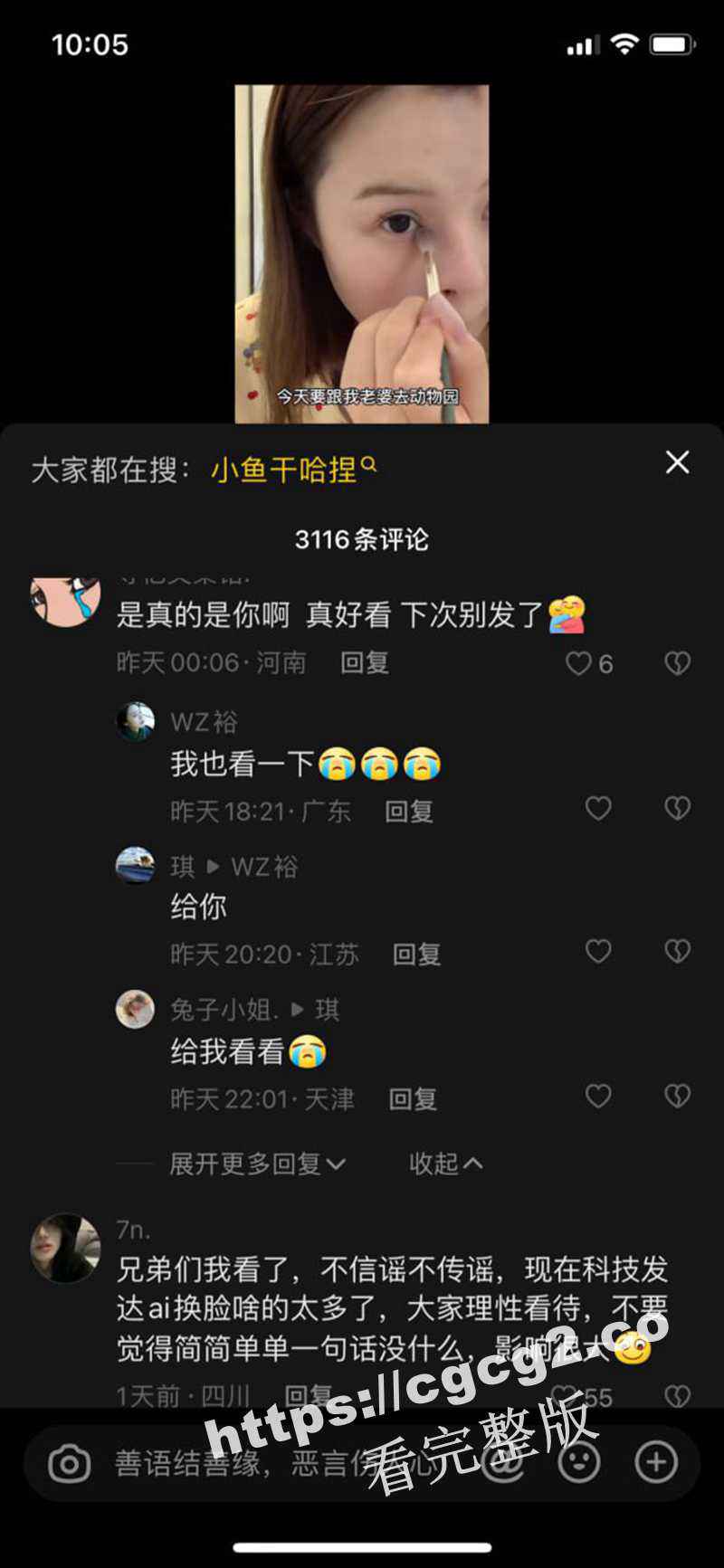Reply to 兔子小姐's comment from 天津
Viewport: 724px width, 1568px height.
[x=413, y=1099]
